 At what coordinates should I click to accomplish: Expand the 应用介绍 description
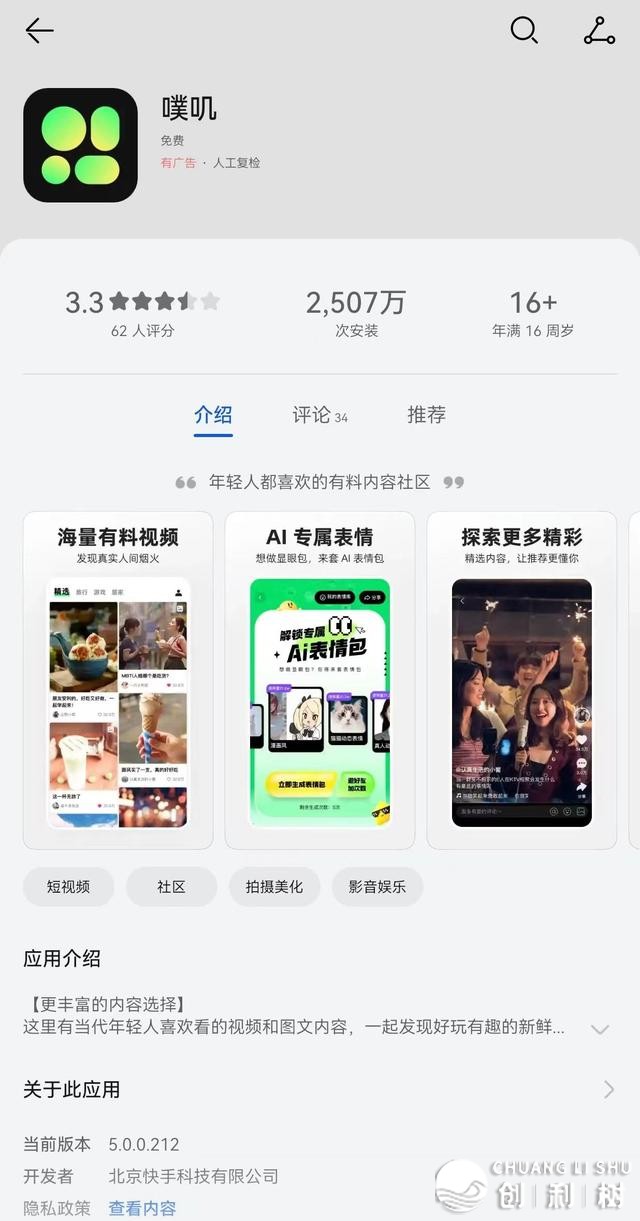[600, 1028]
